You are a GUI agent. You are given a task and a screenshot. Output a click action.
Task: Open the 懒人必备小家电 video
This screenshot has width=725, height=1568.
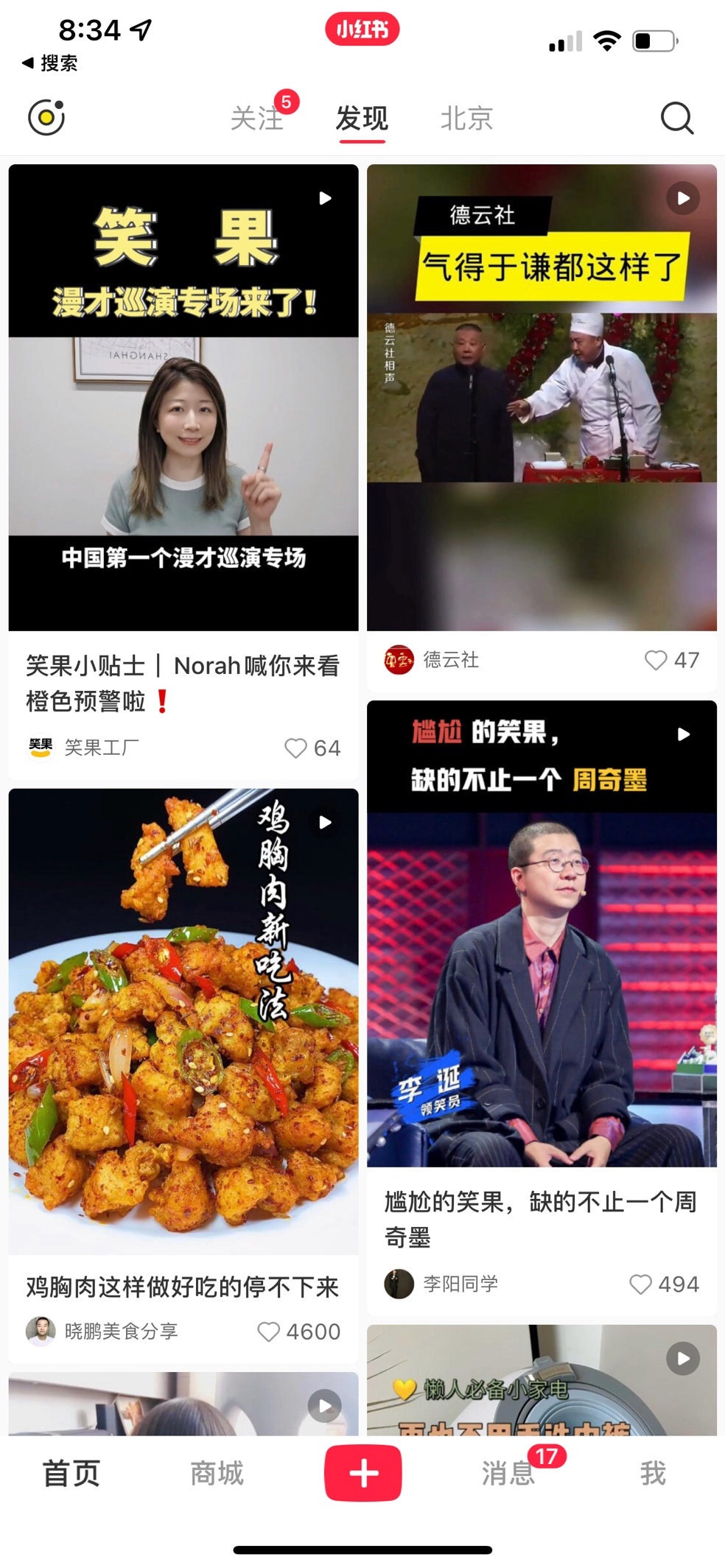point(542,1380)
